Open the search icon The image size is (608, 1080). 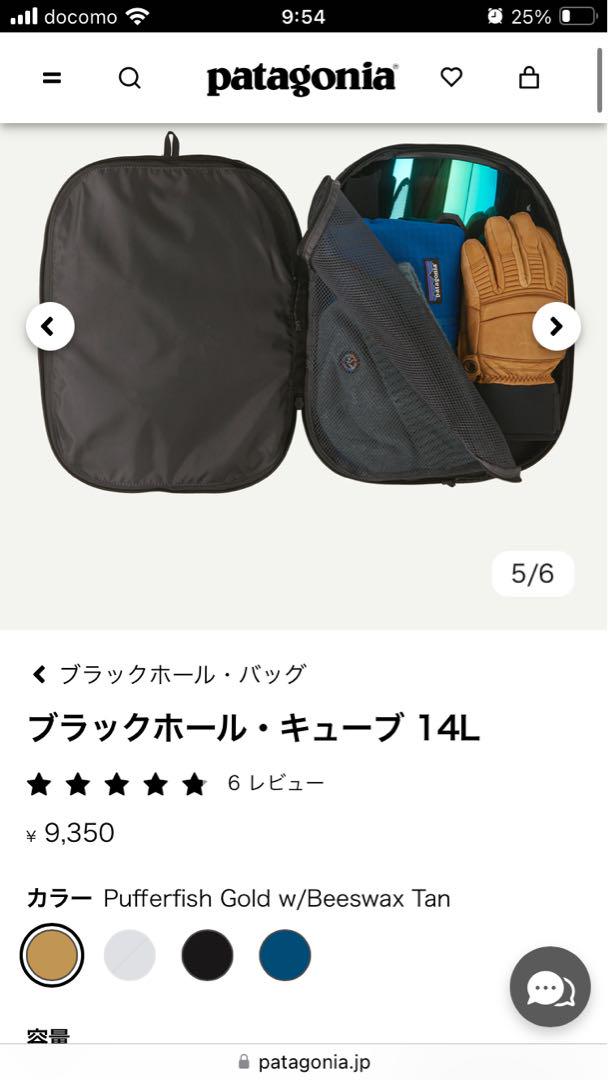pos(129,78)
